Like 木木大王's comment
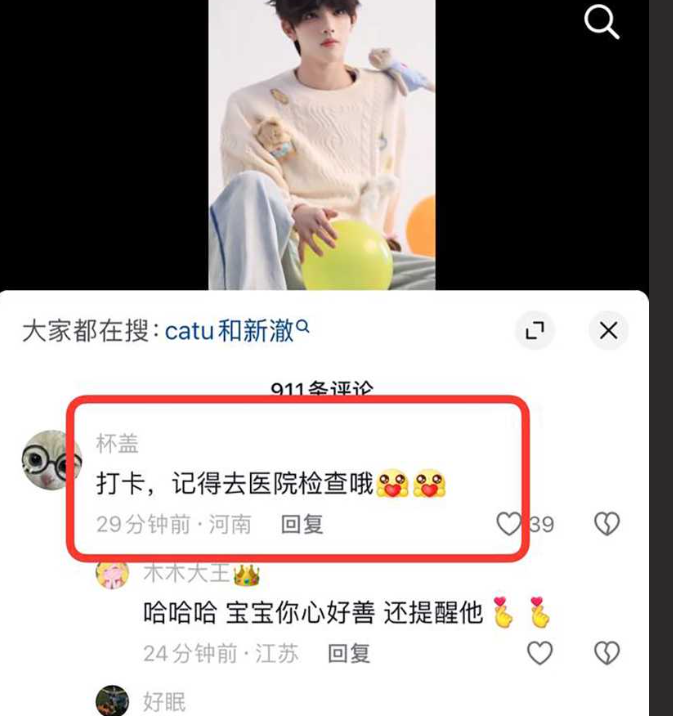The height and width of the screenshot is (716, 673). 540,654
